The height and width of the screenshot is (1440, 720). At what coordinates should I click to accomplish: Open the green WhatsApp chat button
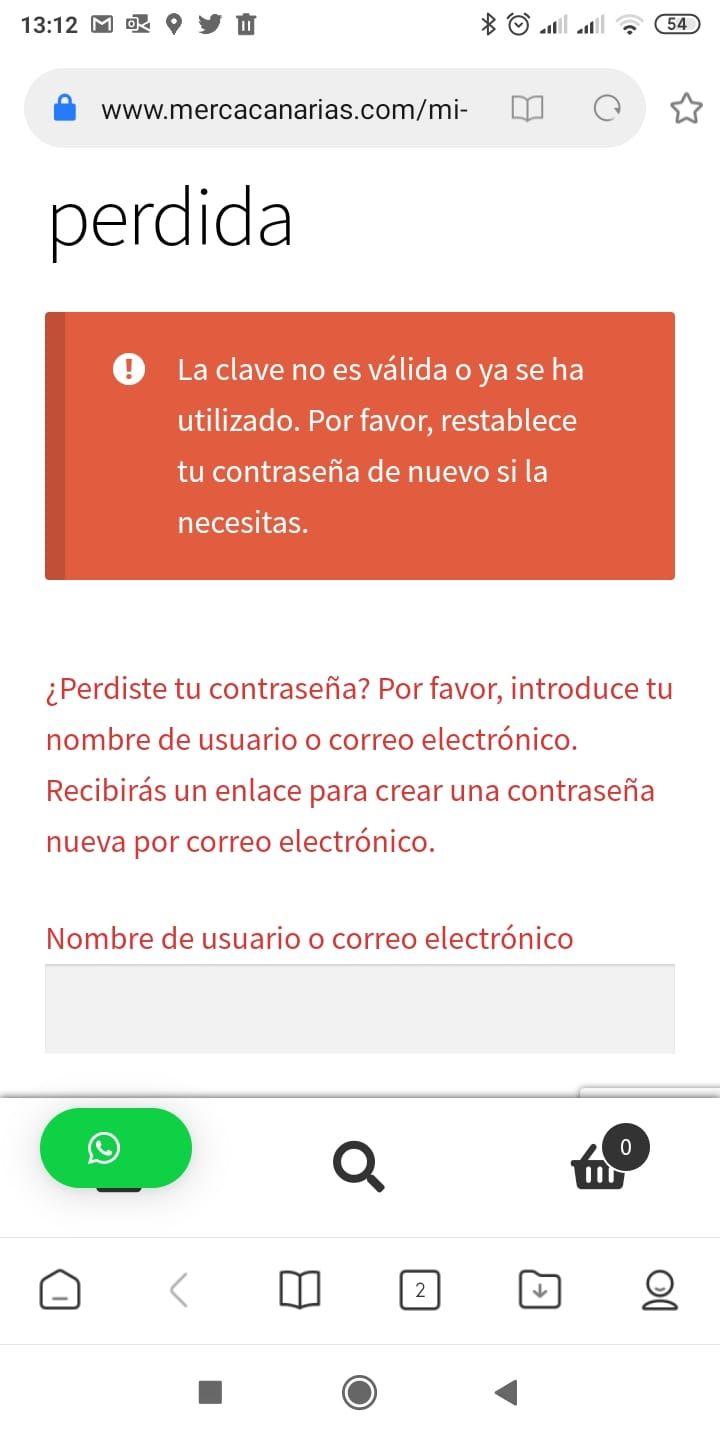[116, 1148]
